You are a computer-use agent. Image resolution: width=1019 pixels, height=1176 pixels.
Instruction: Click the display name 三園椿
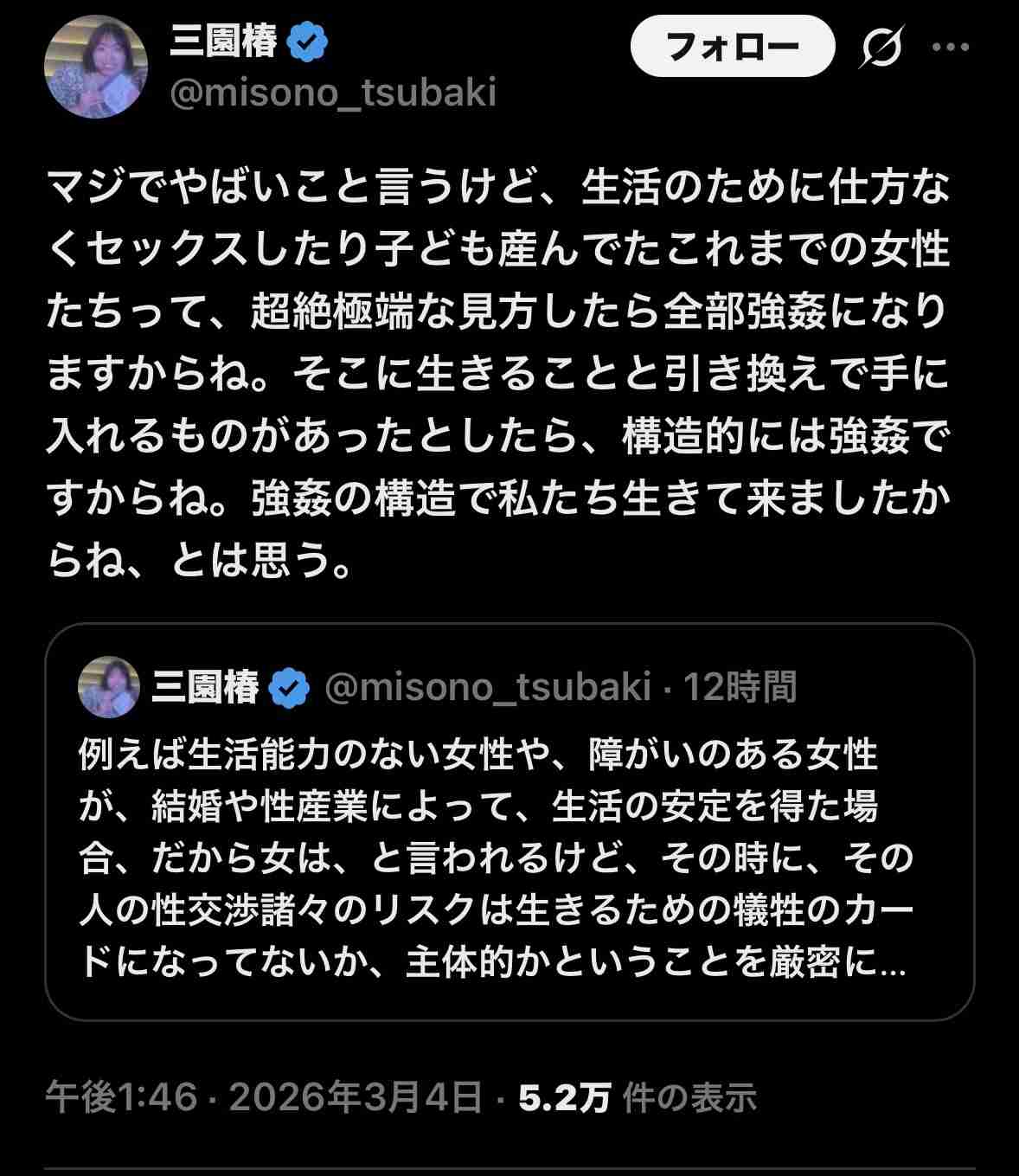[x=225, y=39]
